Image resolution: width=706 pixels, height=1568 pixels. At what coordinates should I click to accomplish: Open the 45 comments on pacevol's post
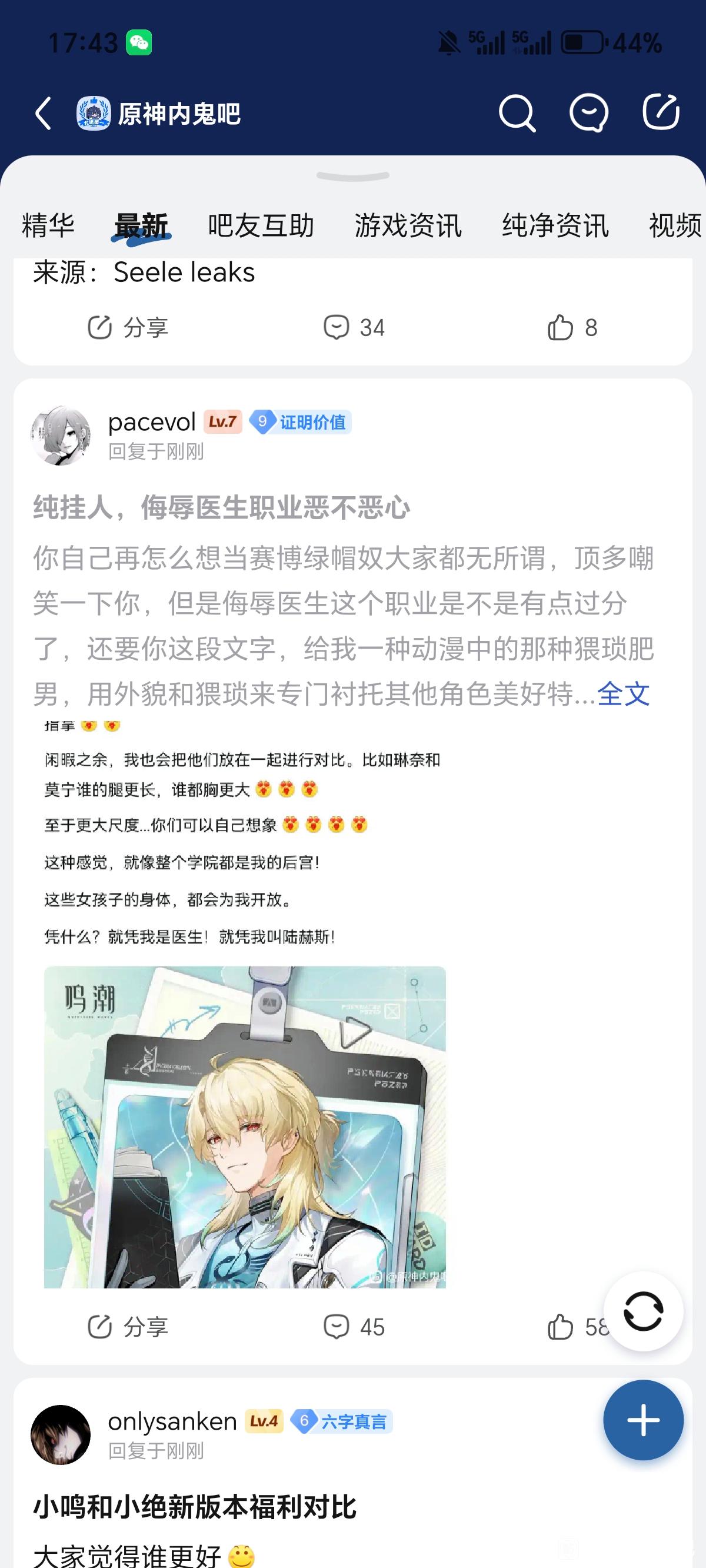[x=354, y=1326]
